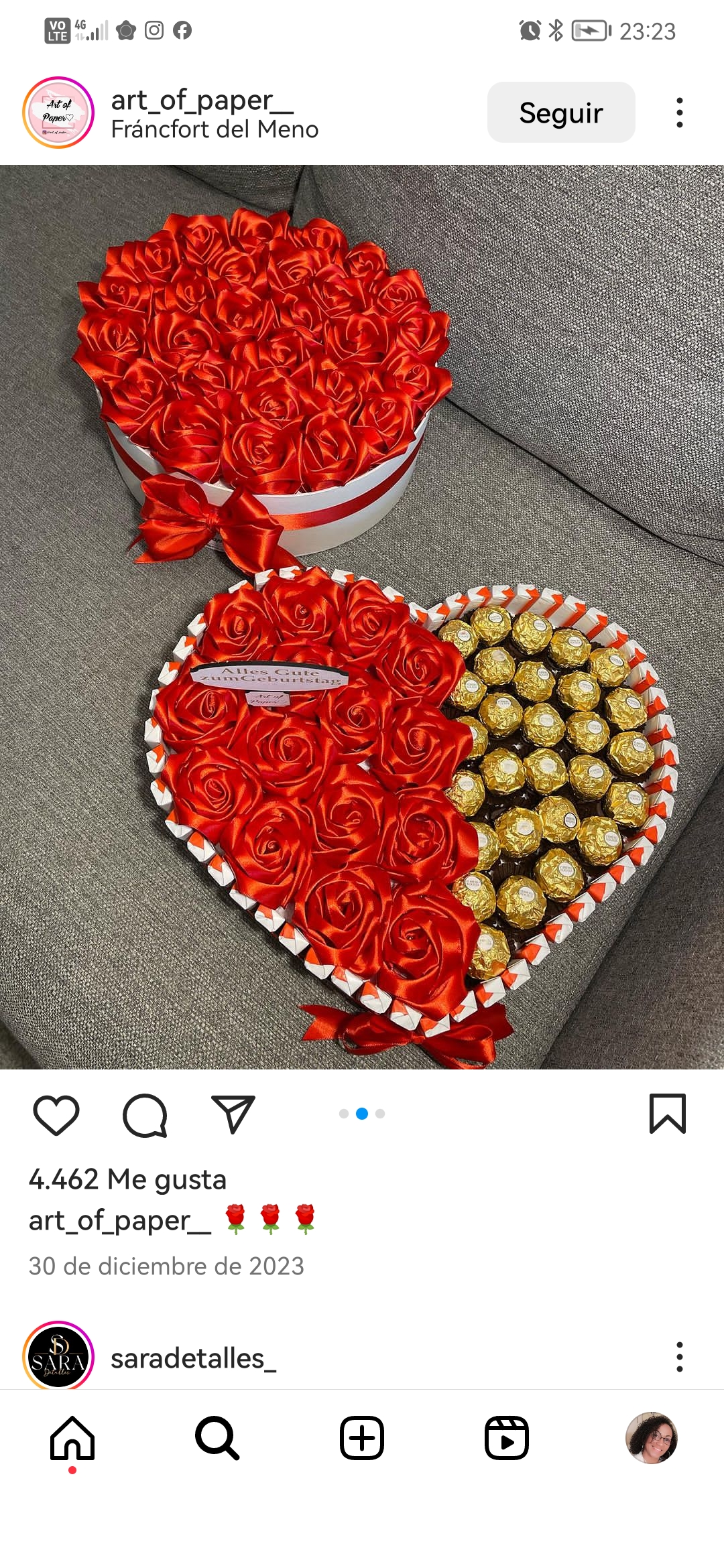Save the post with bookmark icon

[x=667, y=1114]
